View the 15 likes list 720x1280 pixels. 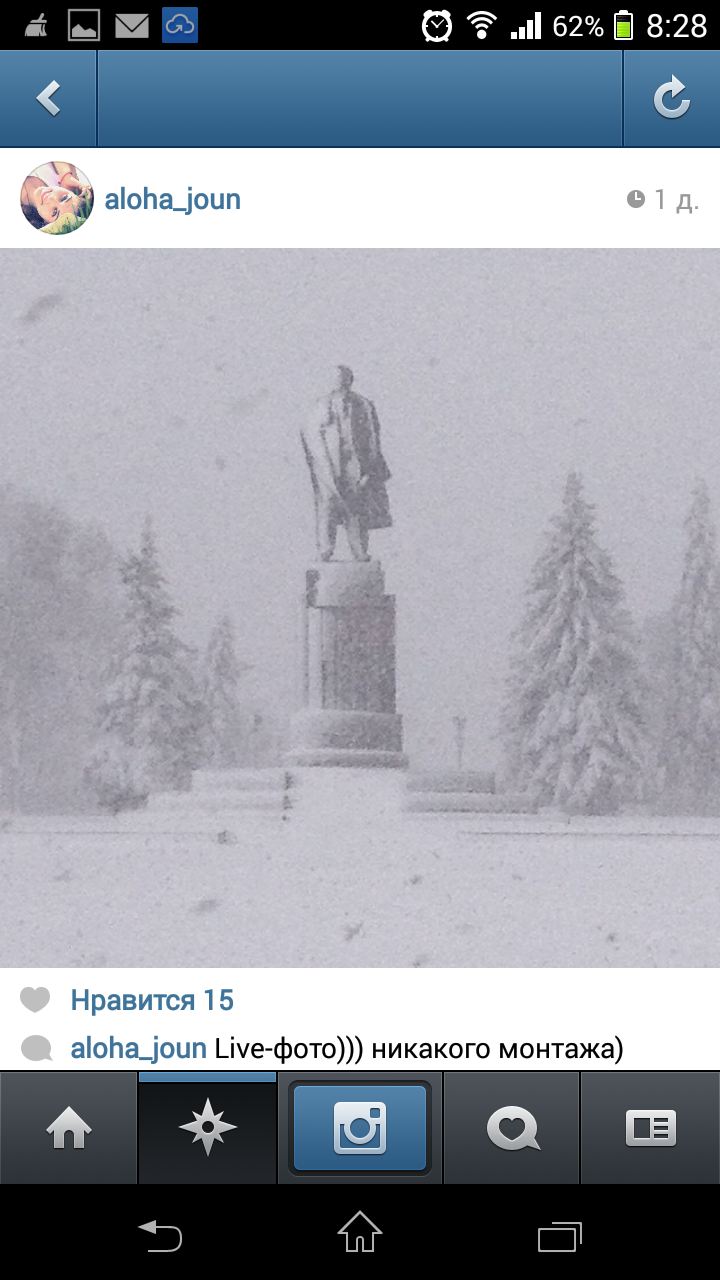point(152,1000)
